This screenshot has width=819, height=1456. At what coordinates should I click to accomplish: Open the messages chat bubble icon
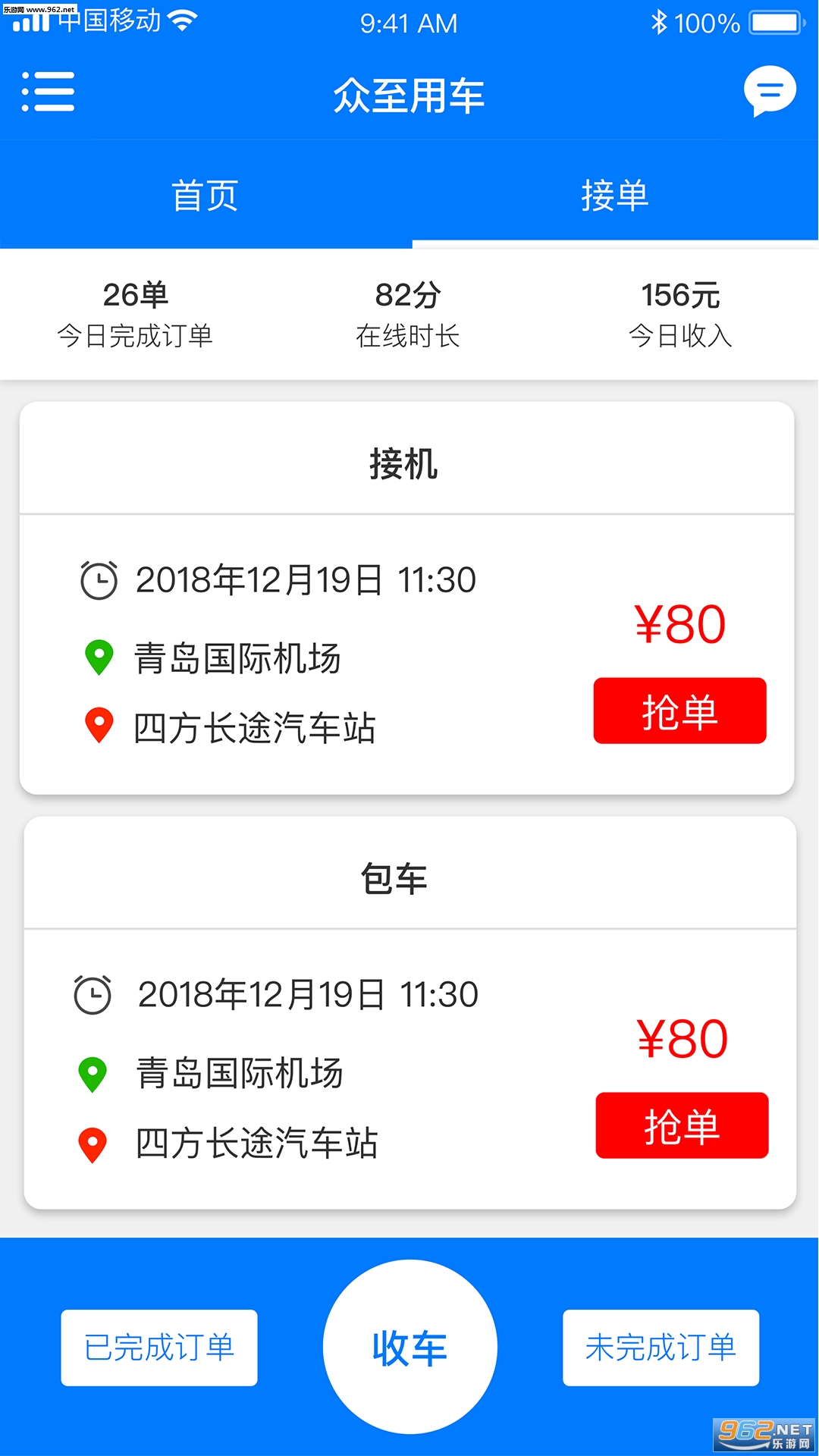coord(769,92)
